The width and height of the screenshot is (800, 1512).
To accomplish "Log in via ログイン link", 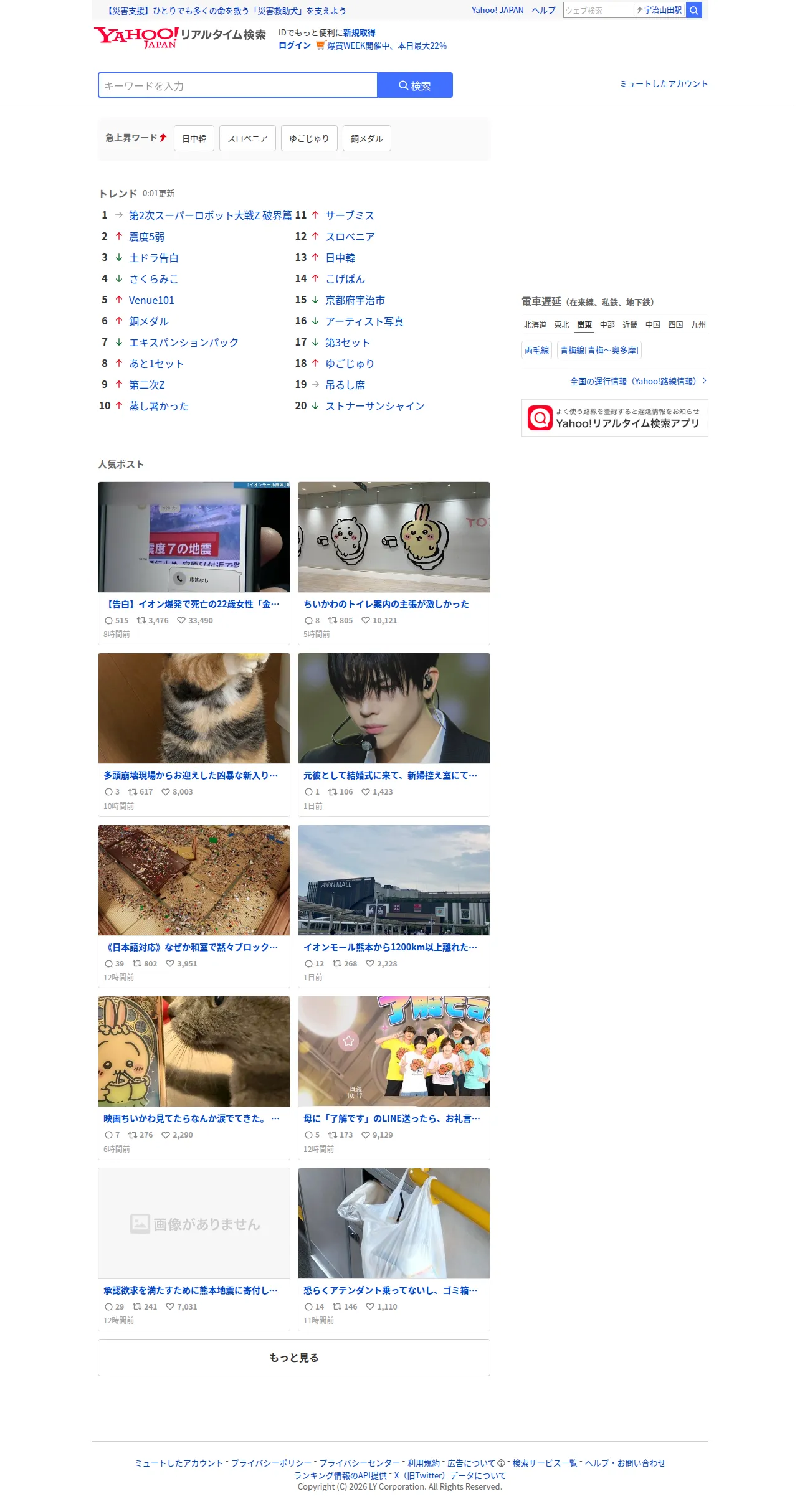I will pos(294,45).
